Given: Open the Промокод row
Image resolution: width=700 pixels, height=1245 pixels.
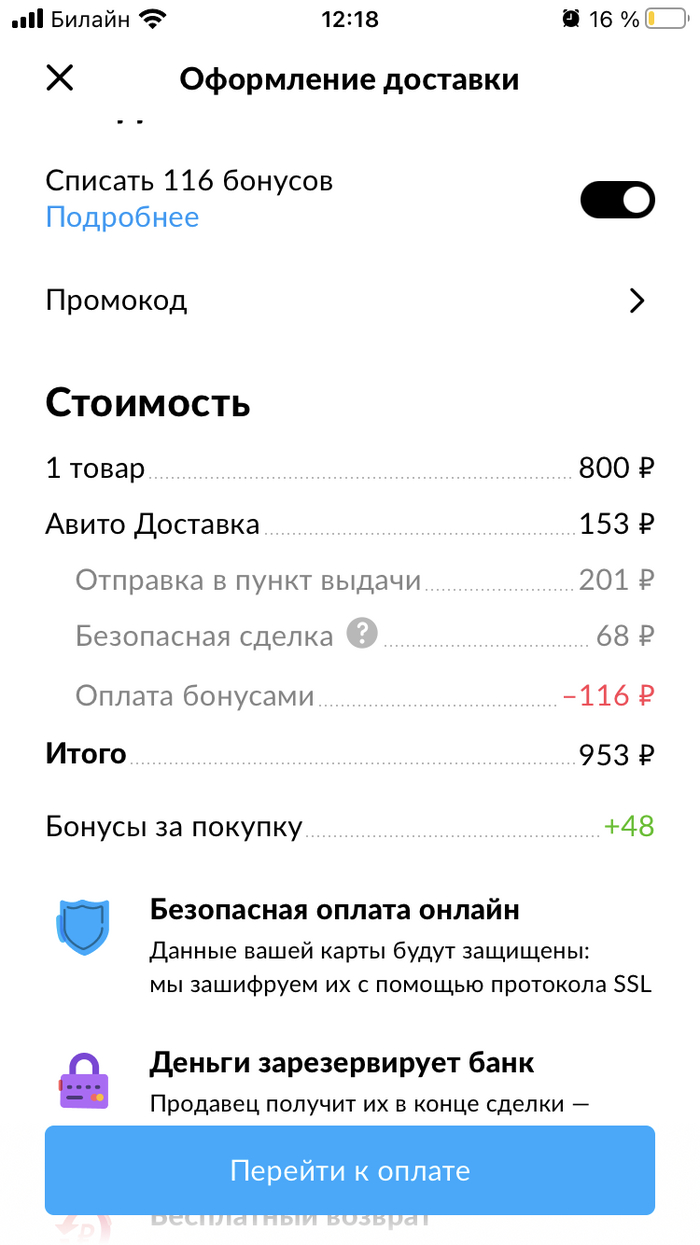Looking at the screenshot, I should [349, 300].
